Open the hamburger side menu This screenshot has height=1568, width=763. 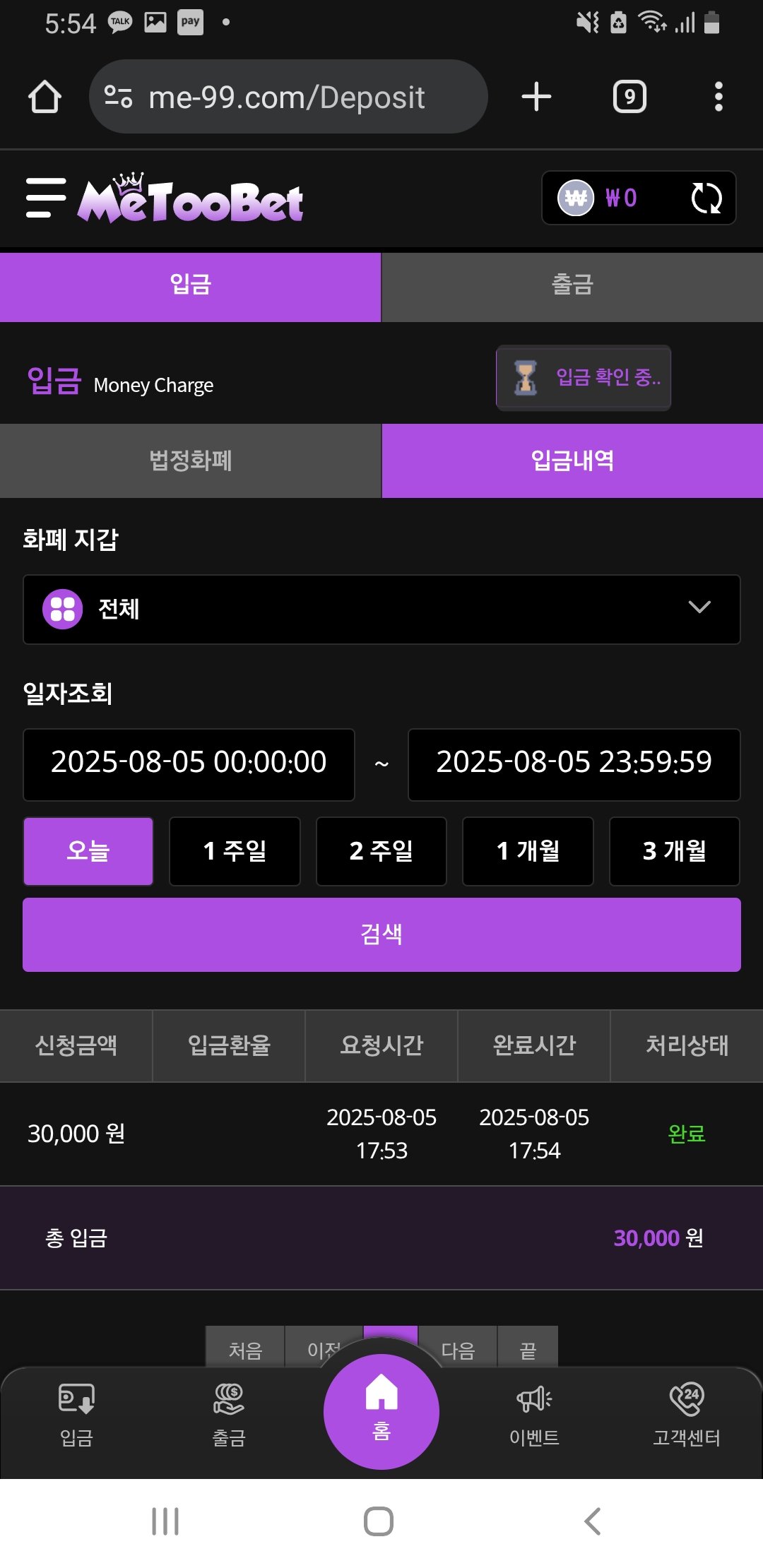(45, 198)
